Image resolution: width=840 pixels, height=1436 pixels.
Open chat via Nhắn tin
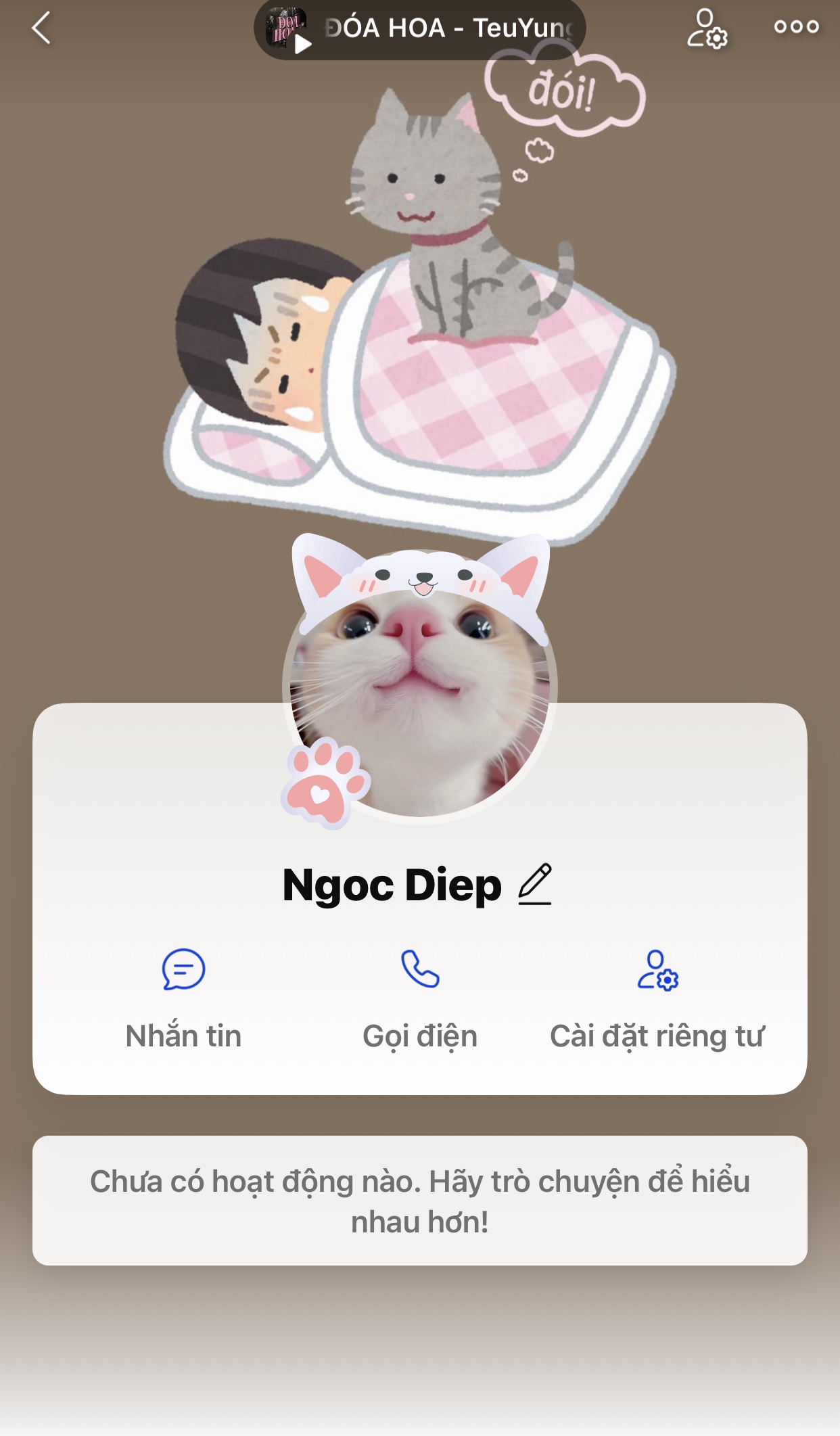183,998
